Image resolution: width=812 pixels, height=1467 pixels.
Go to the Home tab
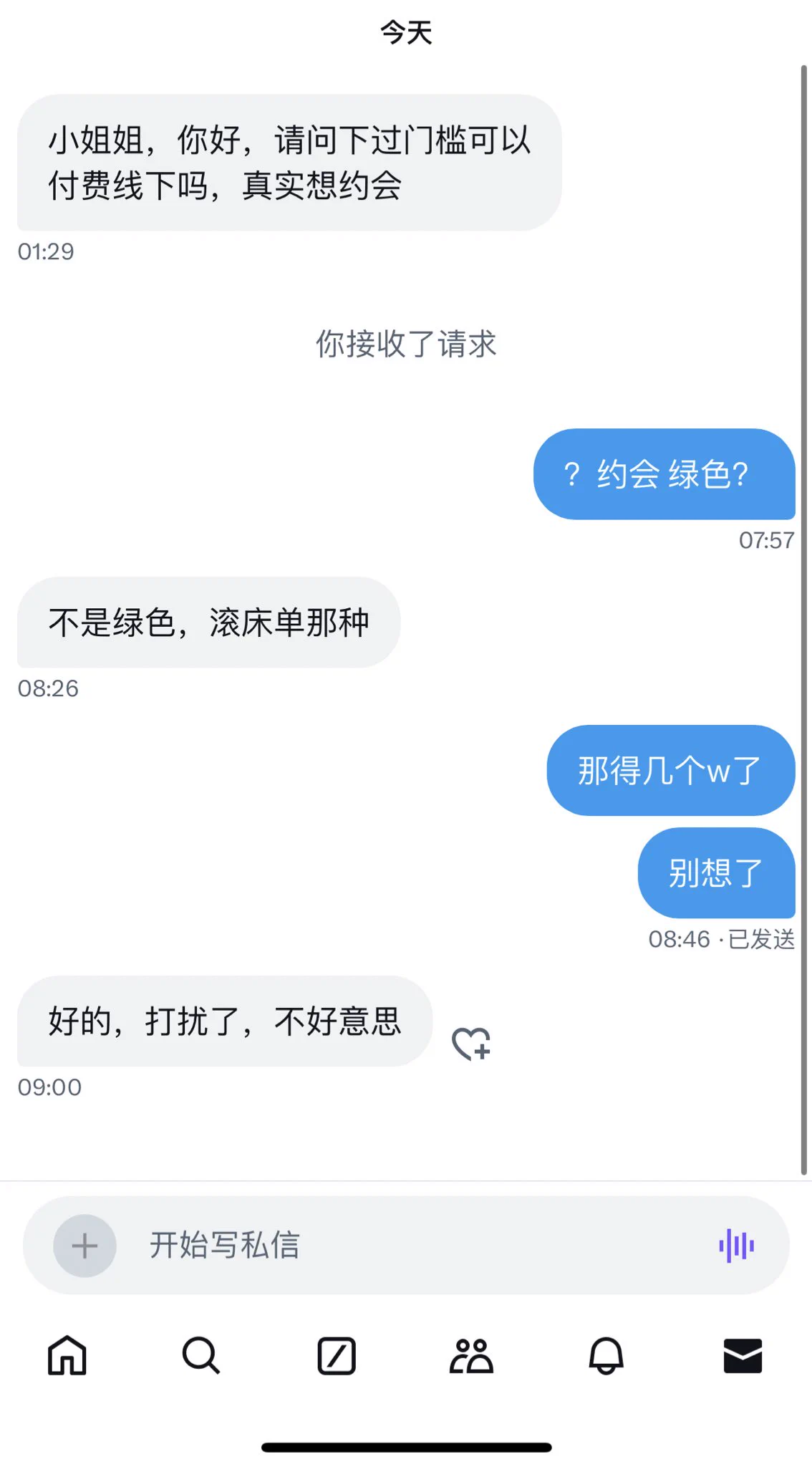(x=67, y=1355)
